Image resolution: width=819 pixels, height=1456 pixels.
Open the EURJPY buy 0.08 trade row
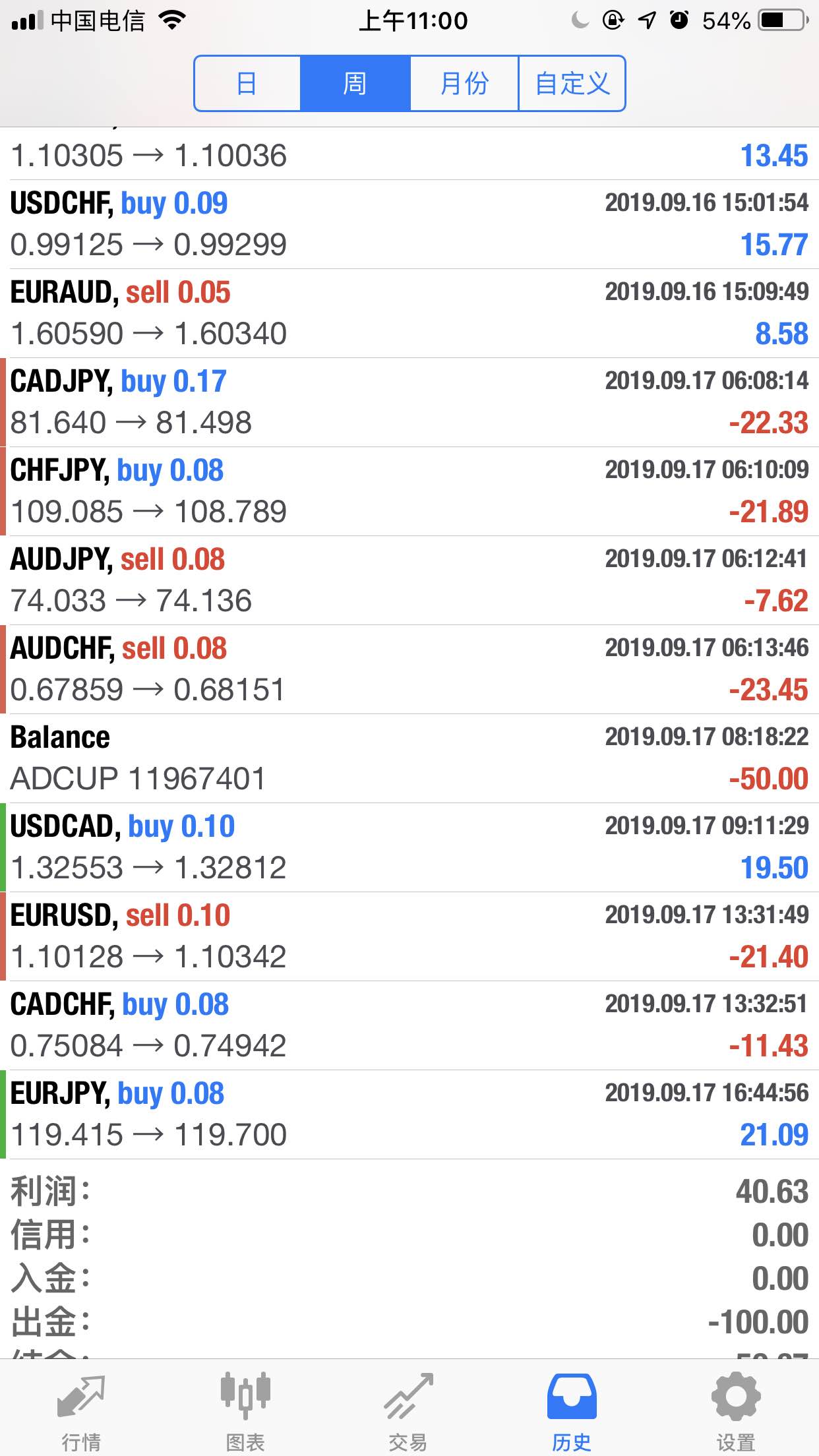[x=409, y=1114]
